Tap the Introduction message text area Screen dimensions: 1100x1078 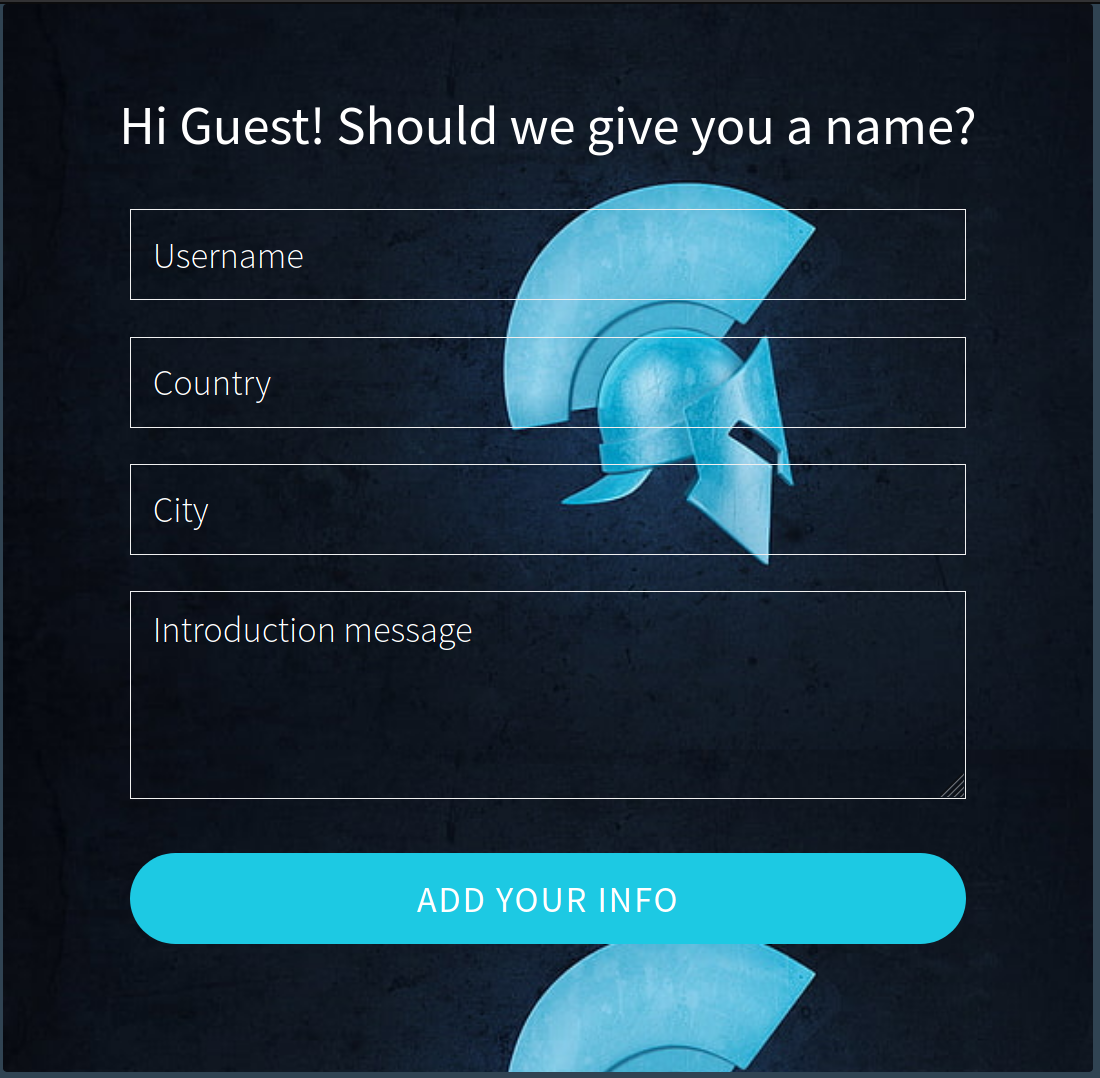tap(547, 695)
